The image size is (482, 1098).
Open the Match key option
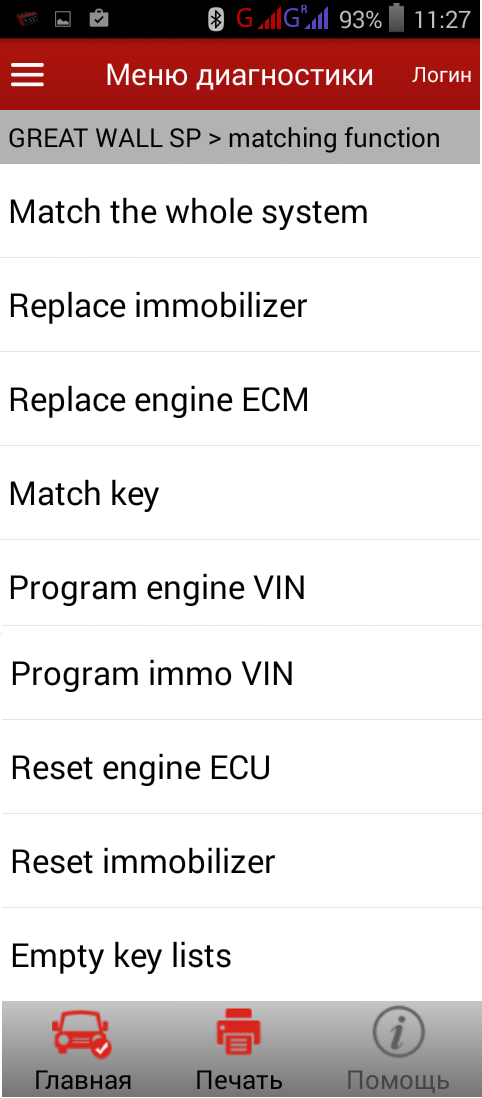click(241, 492)
